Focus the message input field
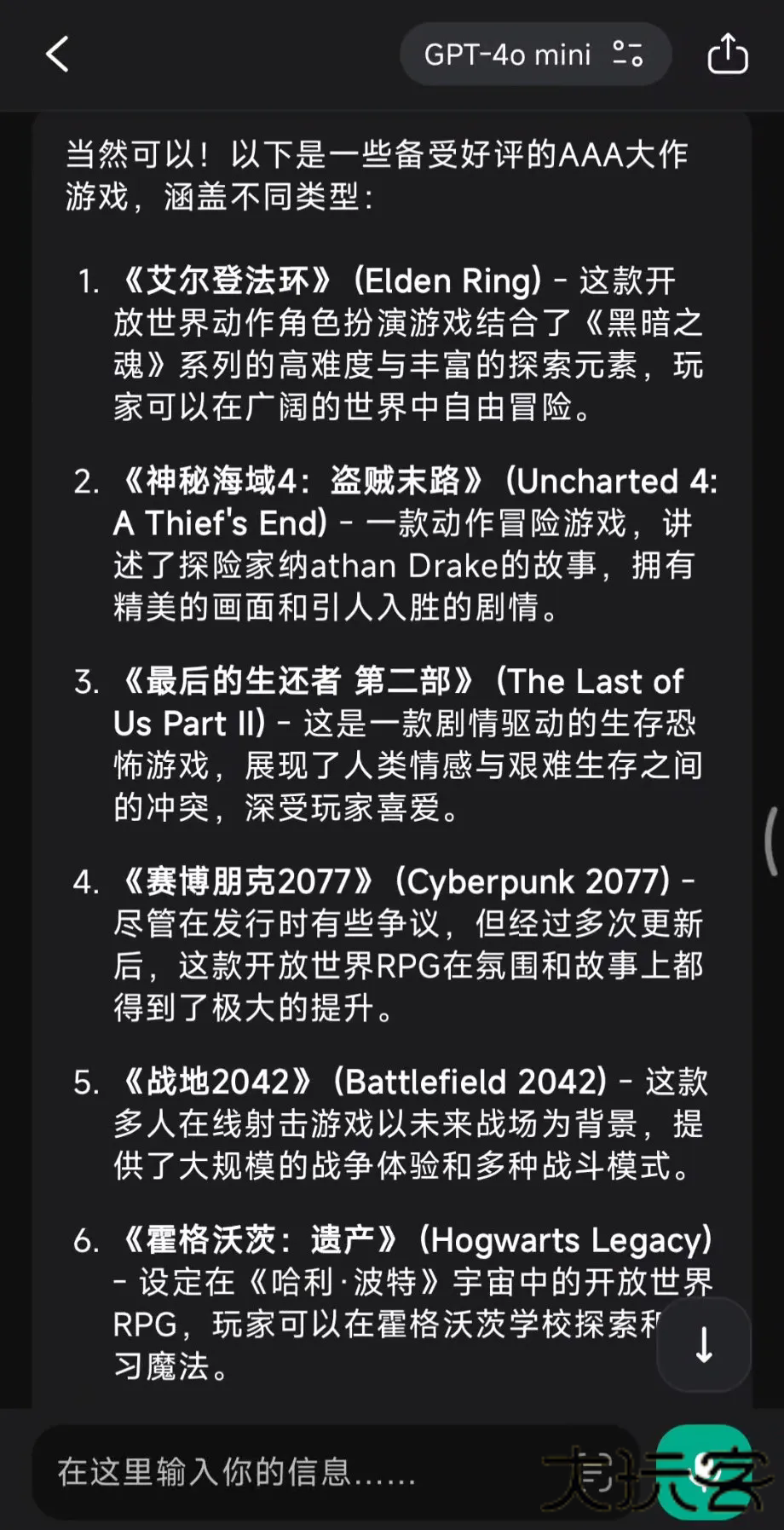 (x=290, y=1472)
